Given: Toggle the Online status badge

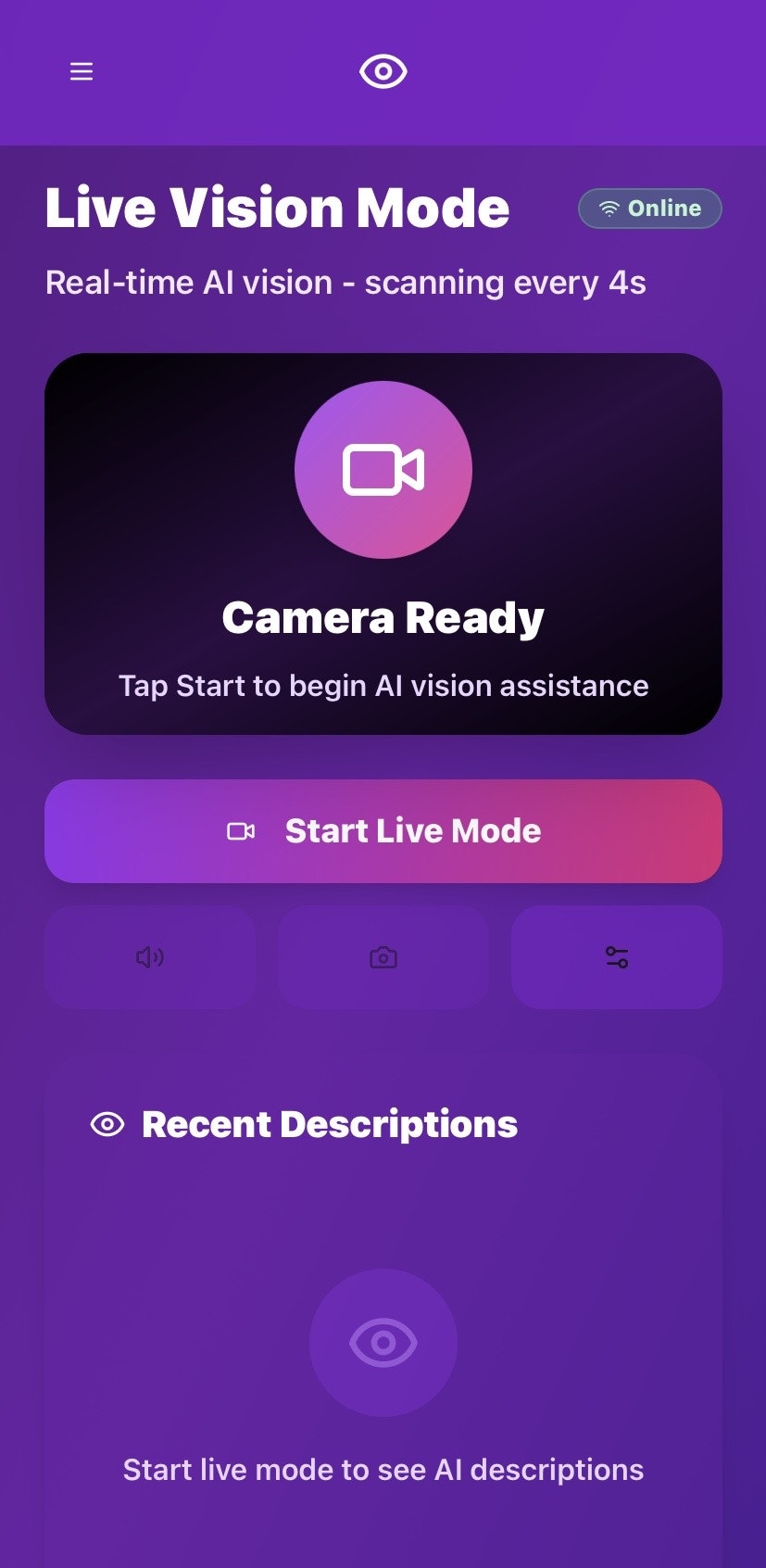Looking at the screenshot, I should click(649, 208).
